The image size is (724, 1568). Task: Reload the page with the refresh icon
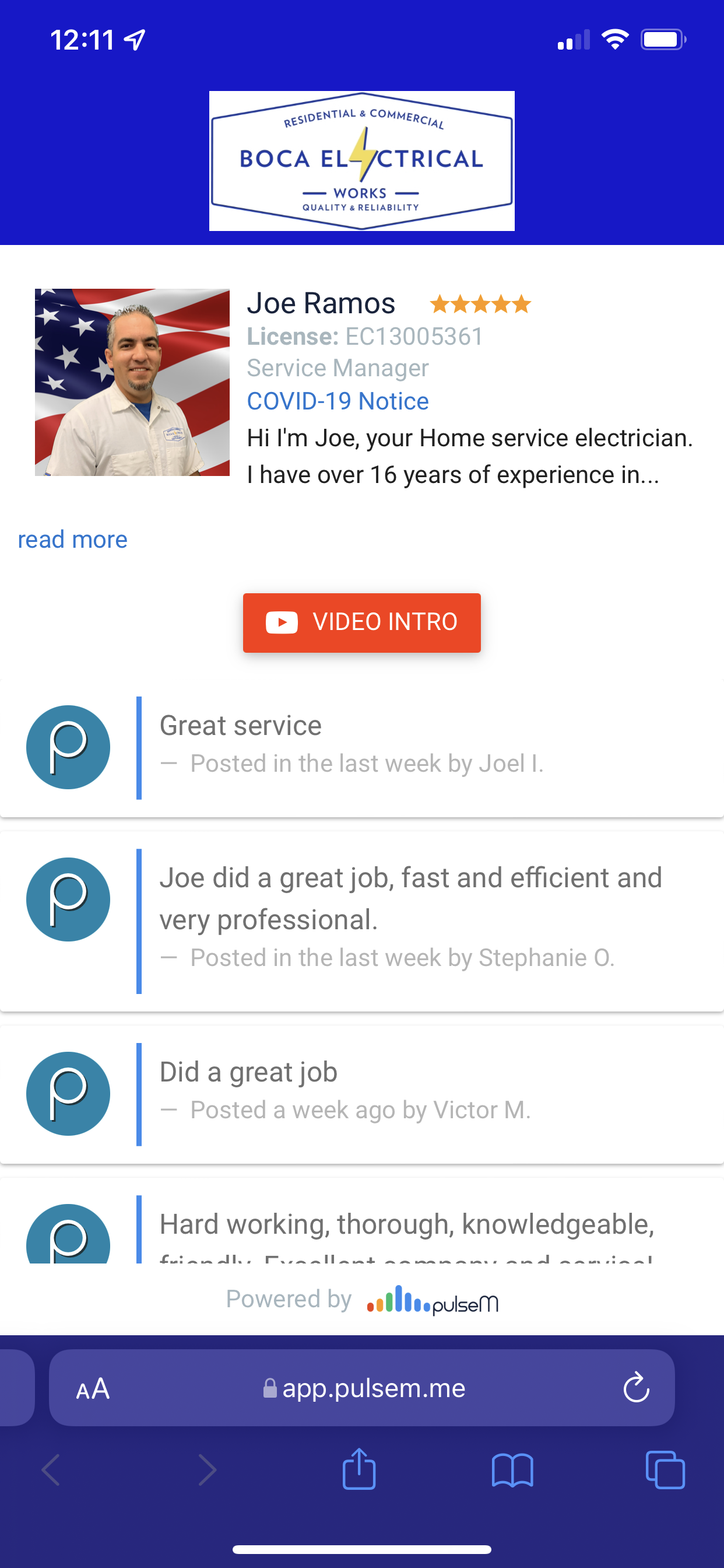coord(637,1388)
